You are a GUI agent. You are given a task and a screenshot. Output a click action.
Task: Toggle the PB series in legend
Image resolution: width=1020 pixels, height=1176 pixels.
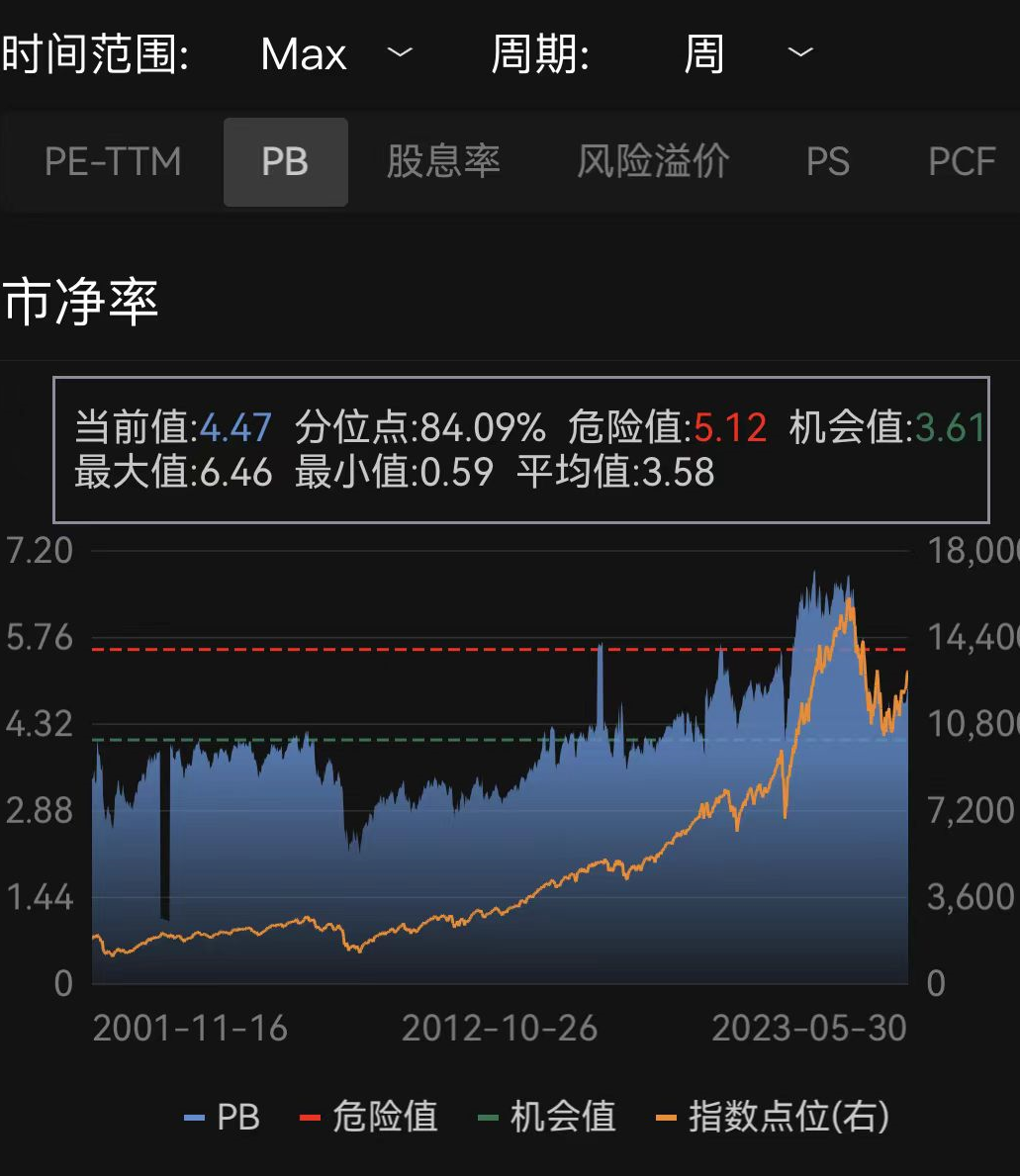tap(223, 1118)
